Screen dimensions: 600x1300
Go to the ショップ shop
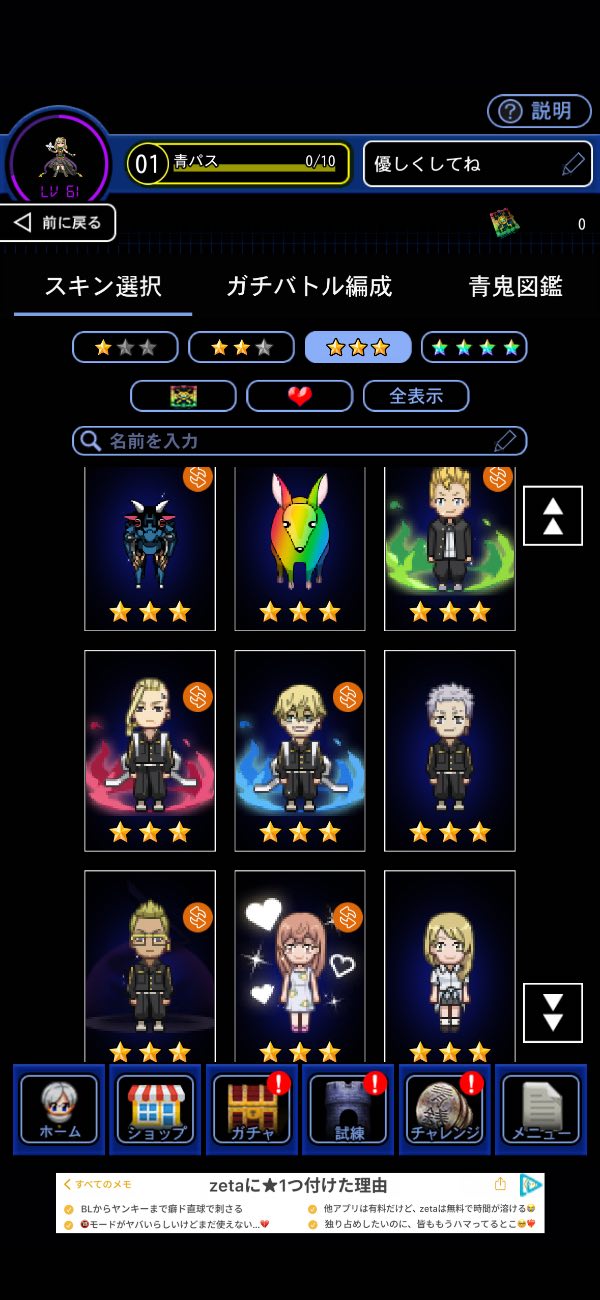point(155,1109)
